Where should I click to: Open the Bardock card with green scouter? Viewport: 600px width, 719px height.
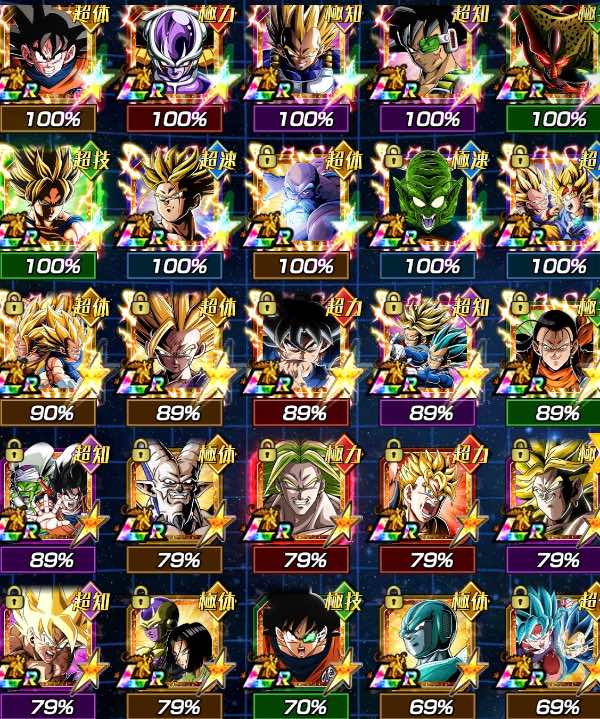pos(432,55)
